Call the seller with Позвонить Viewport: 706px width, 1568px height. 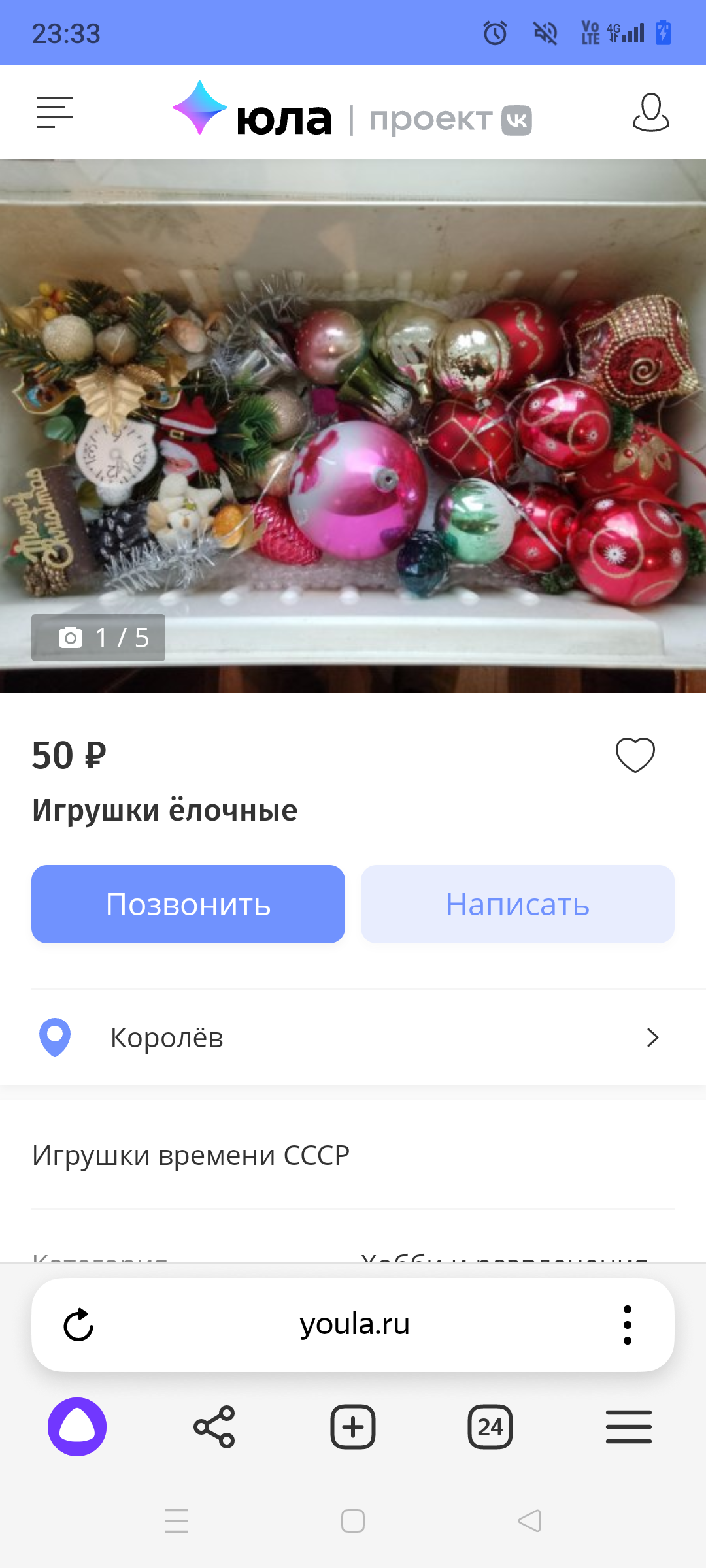pos(188,904)
